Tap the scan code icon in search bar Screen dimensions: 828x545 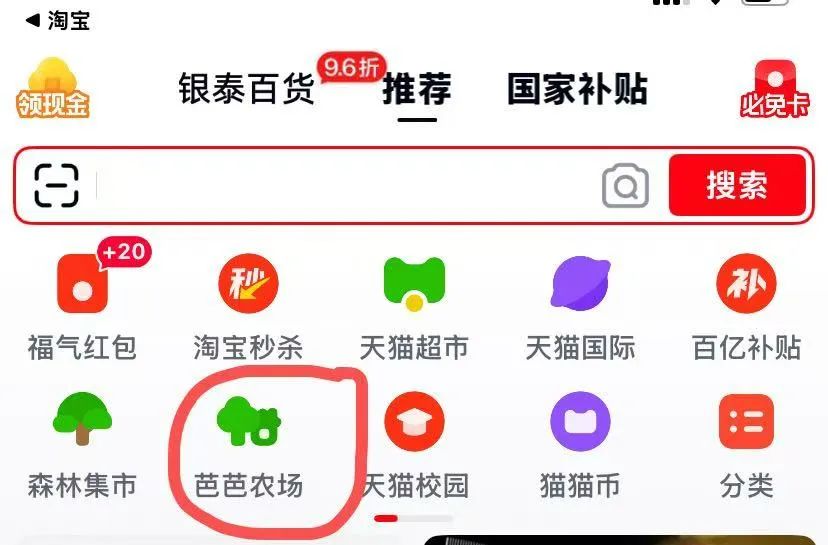[56, 185]
